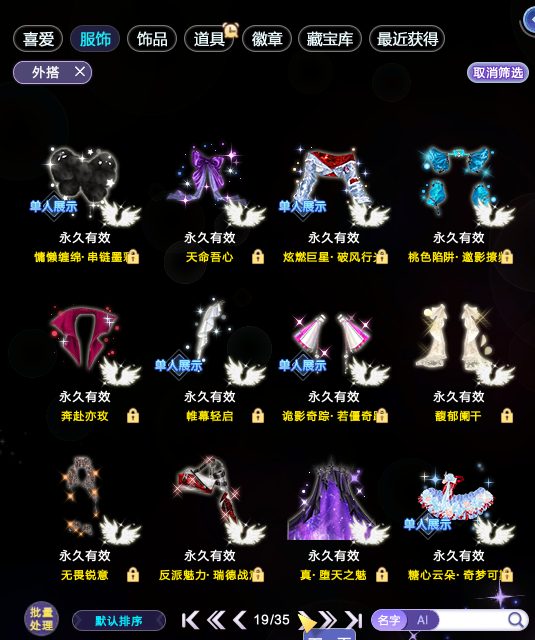Screen dimensions: 535x640
Task: Tap the search magnifier icon
Action: [x=516, y=620]
